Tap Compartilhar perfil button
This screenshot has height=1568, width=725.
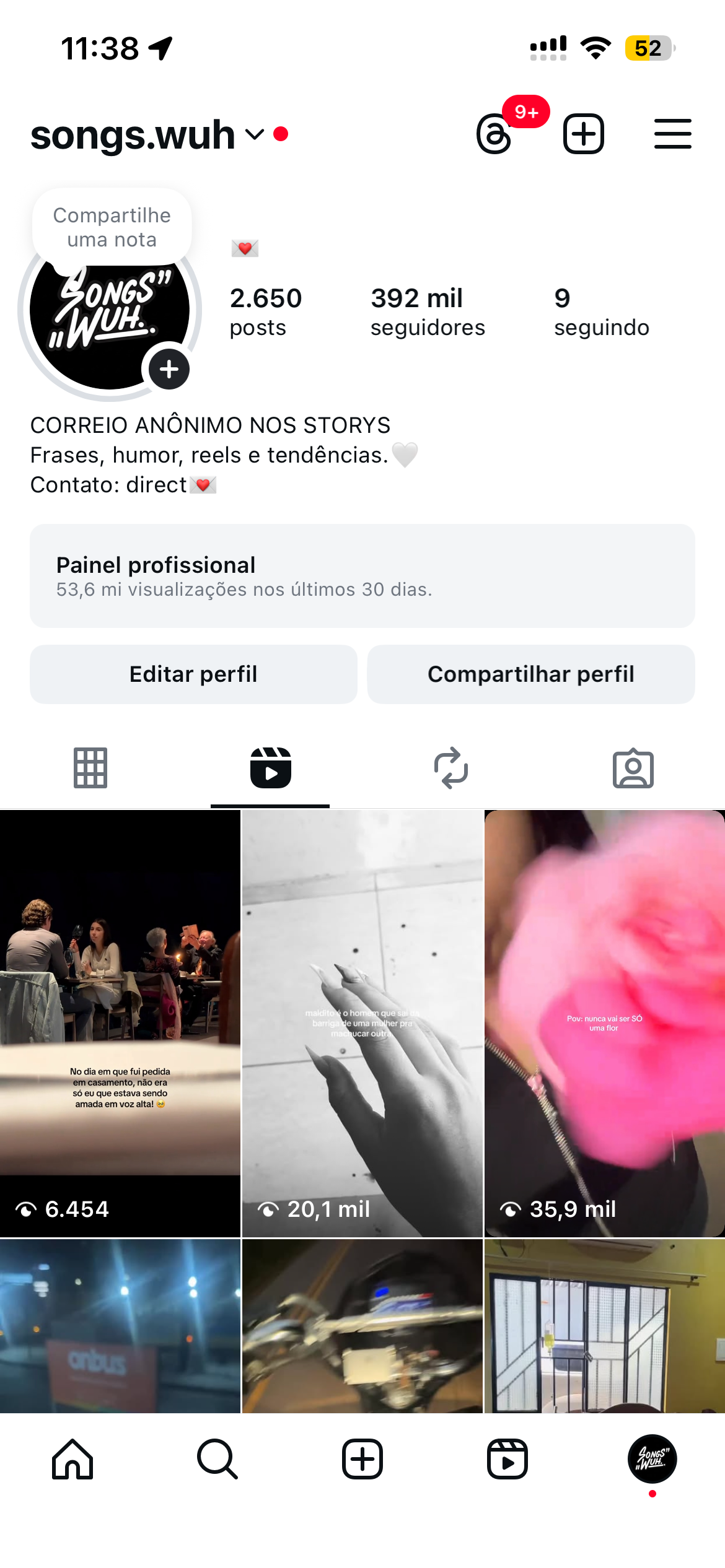530,674
